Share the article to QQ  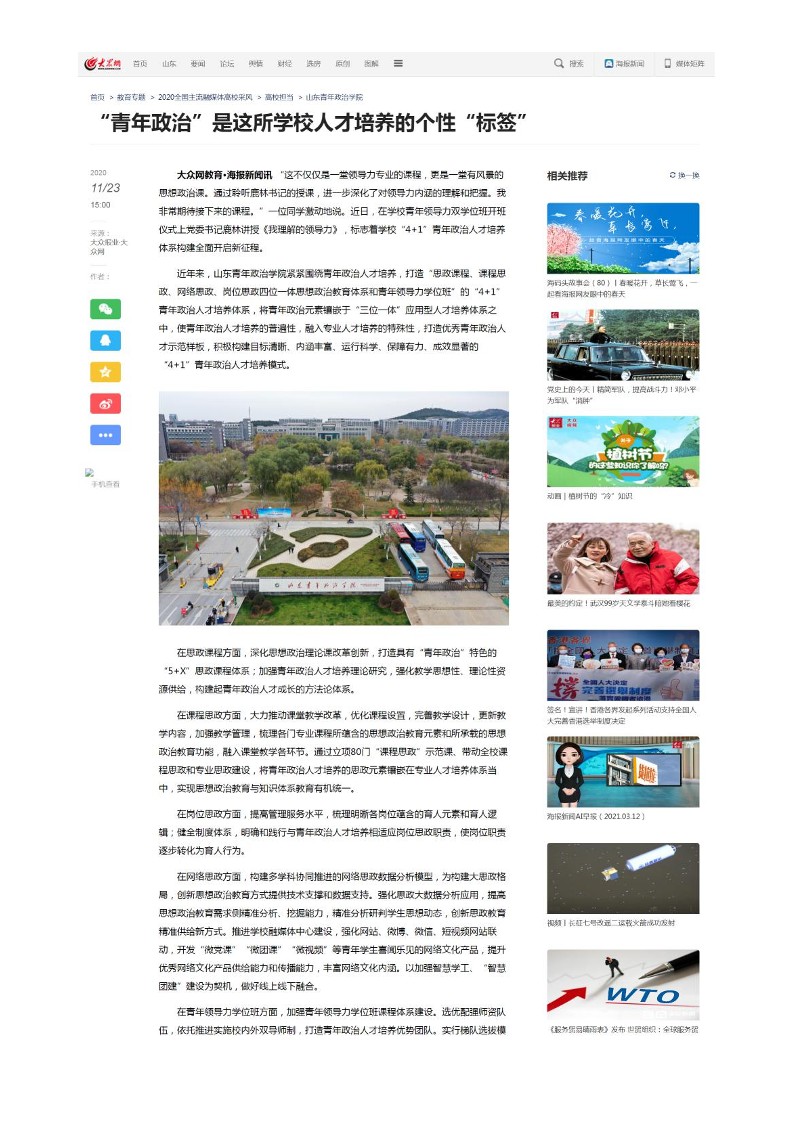click(106, 340)
